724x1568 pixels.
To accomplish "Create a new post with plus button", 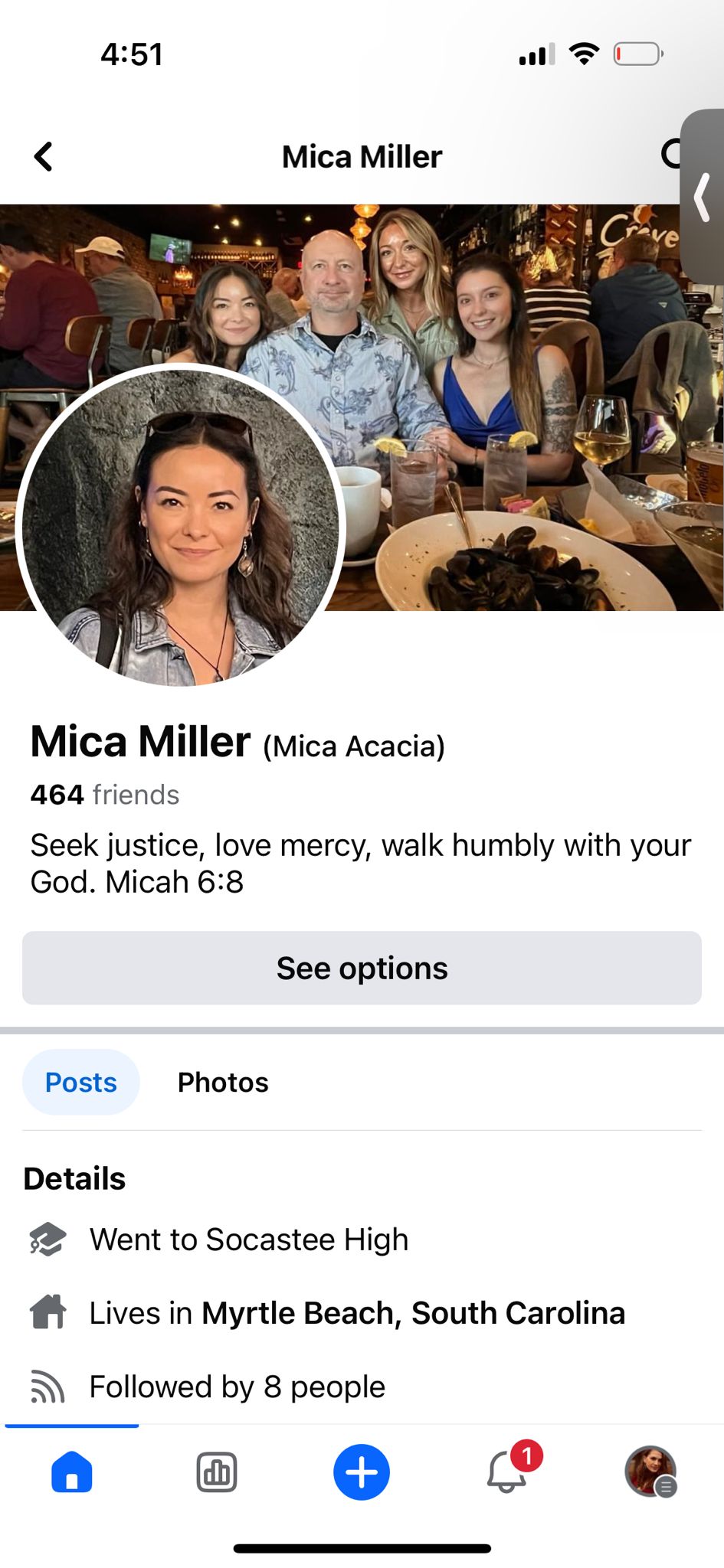I will tap(362, 1472).
